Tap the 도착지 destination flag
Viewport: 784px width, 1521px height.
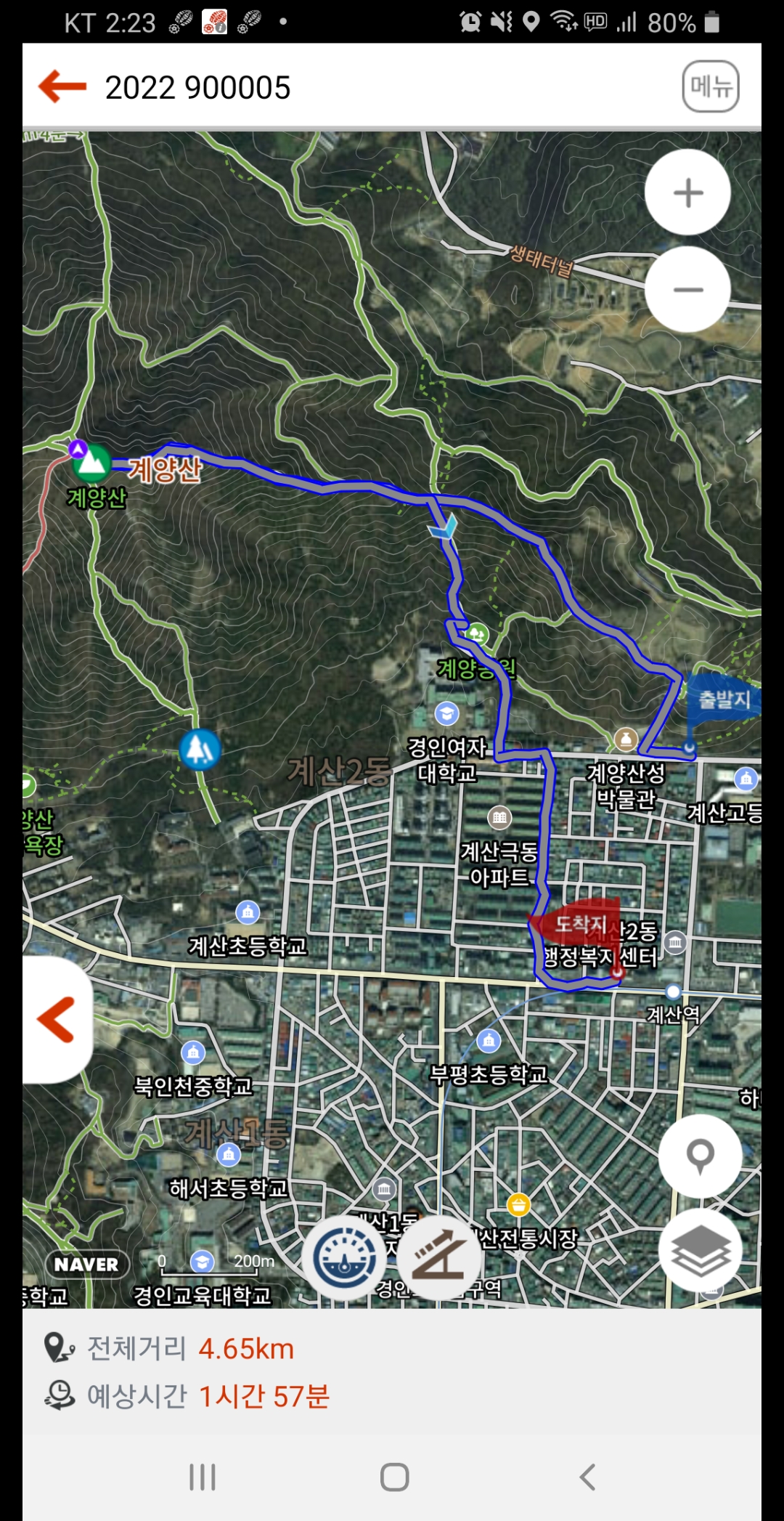pos(576,923)
